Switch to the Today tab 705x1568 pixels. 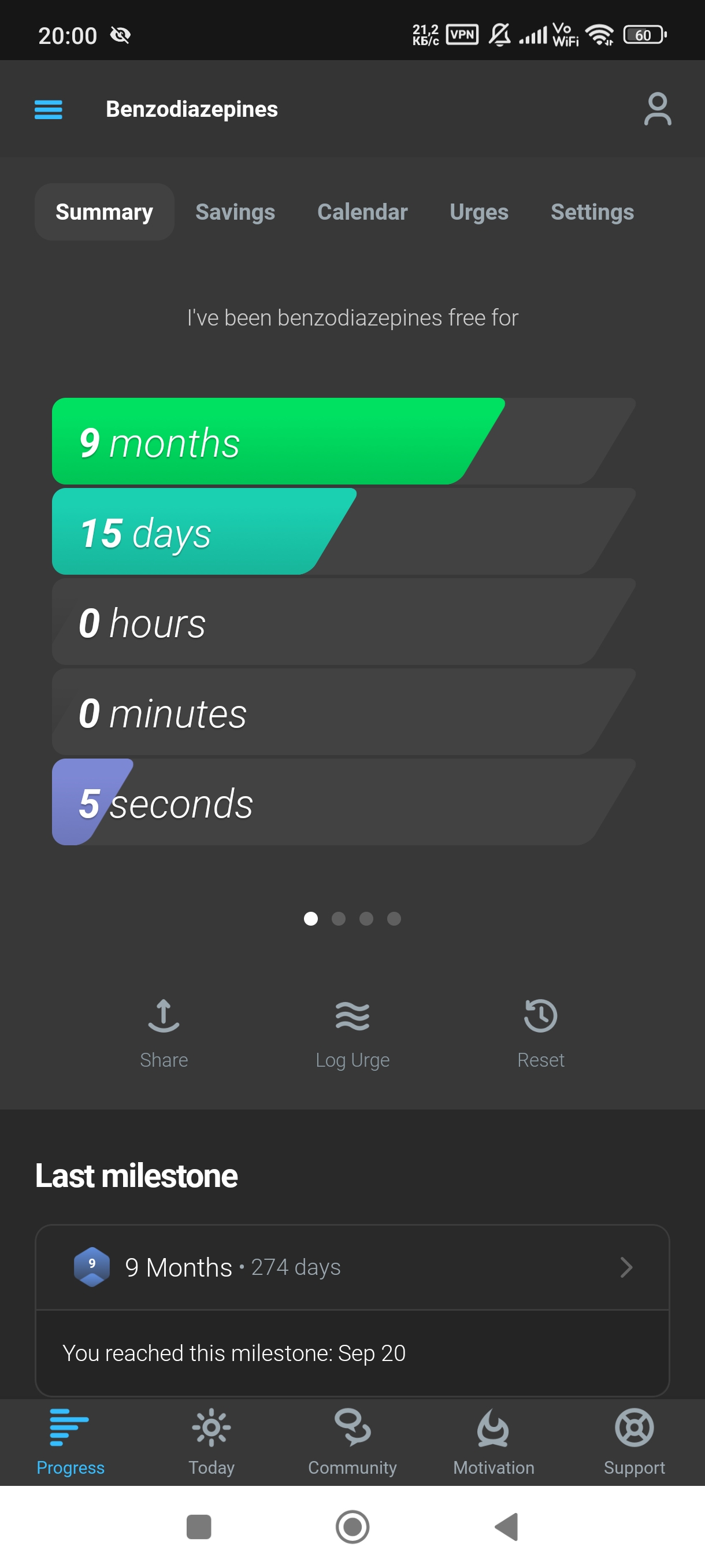pos(211,1441)
